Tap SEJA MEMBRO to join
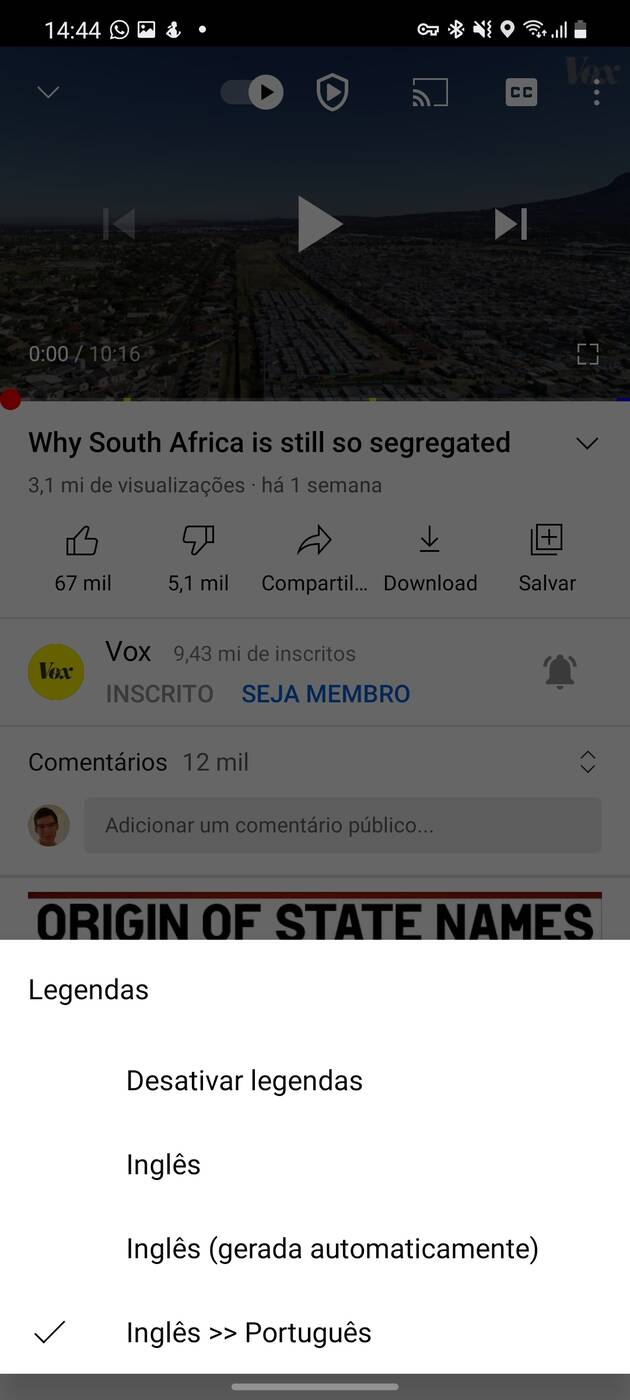 tap(326, 694)
